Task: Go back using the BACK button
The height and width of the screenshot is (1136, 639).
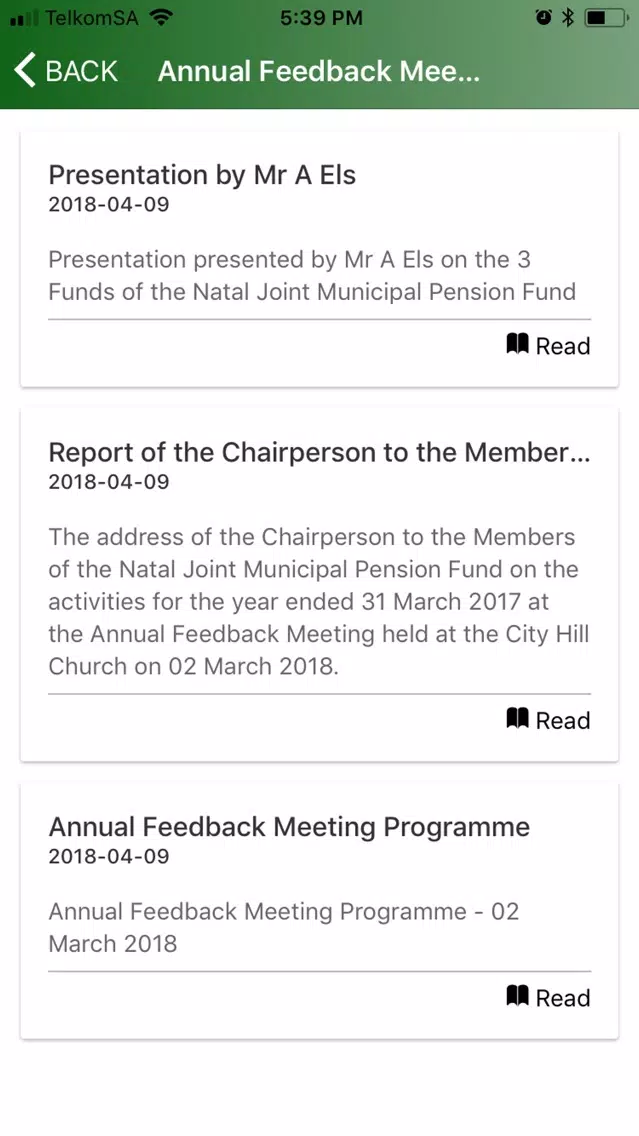Action: coord(66,71)
